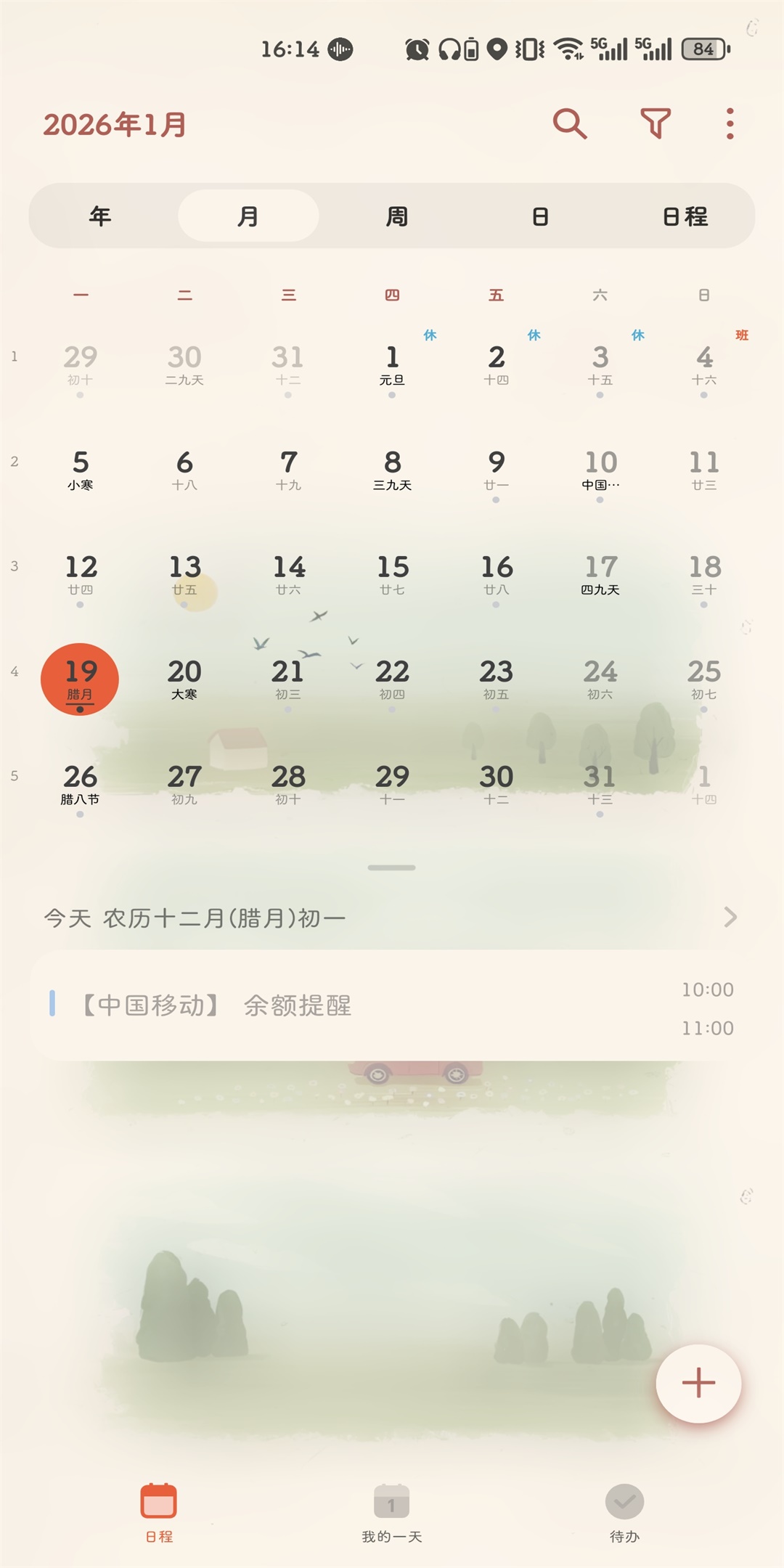The width and height of the screenshot is (784, 1568).
Task: Open the calendar search icon
Action: tap(570, 124)
